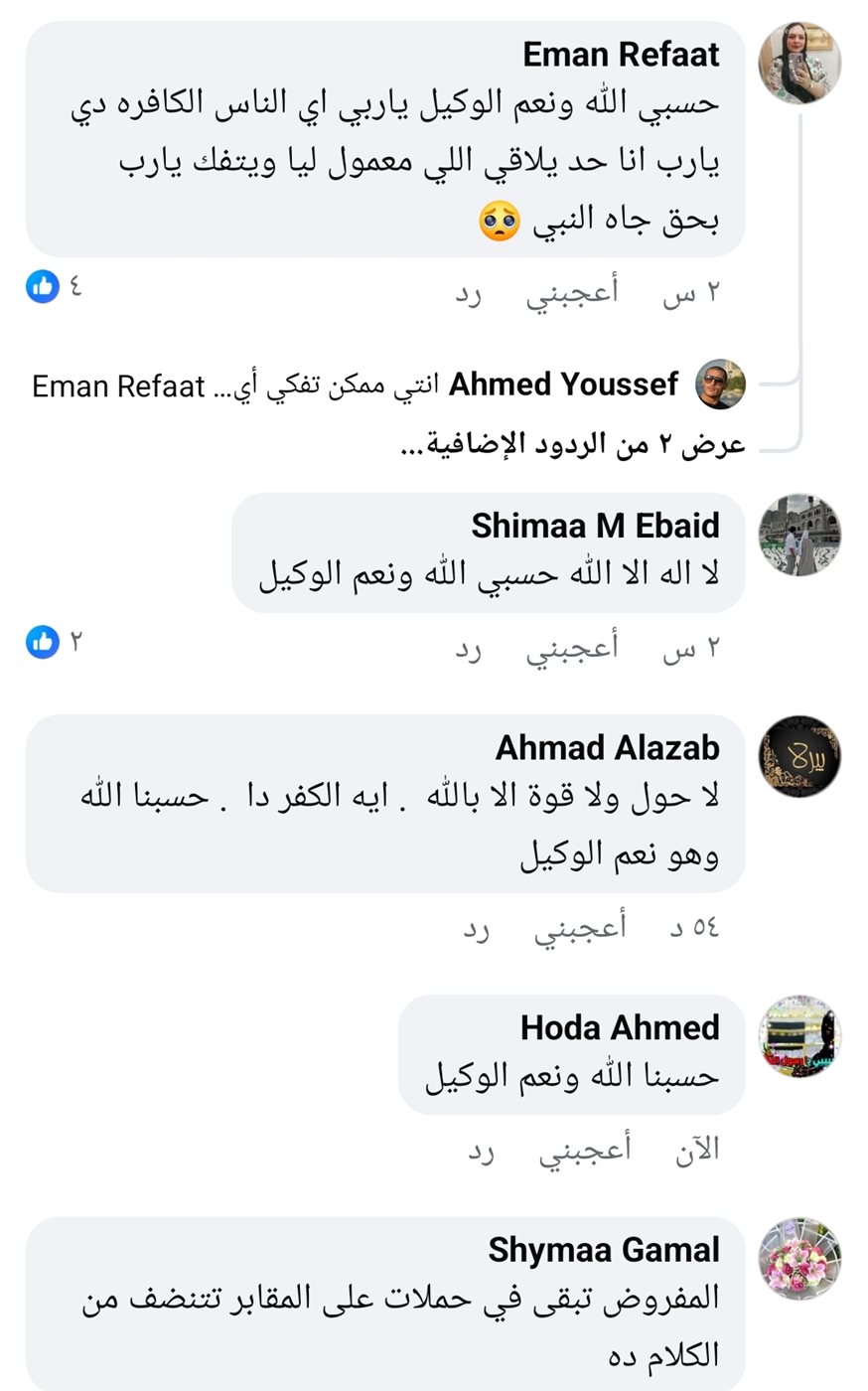Reply to Shimaa M Ebaid's comment
Screen dimensions: 868x1391
click(x=469, y=651)
